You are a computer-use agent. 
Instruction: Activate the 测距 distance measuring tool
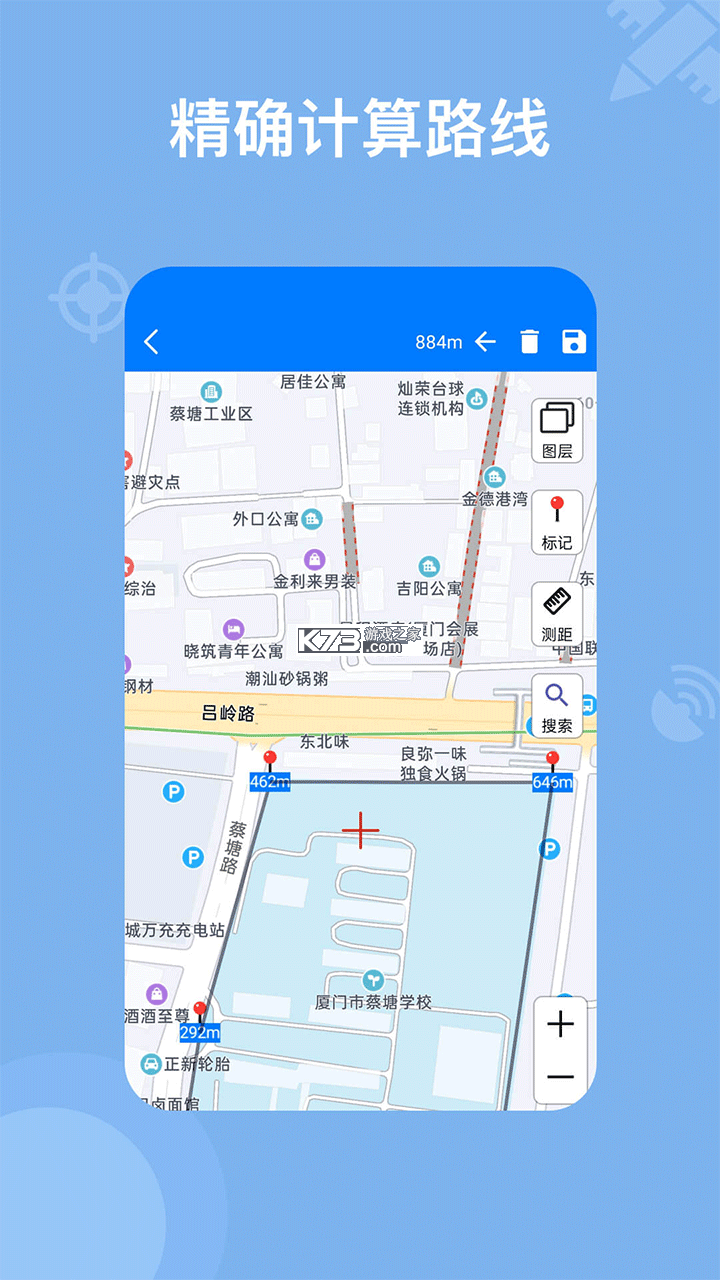coord(557,612)
